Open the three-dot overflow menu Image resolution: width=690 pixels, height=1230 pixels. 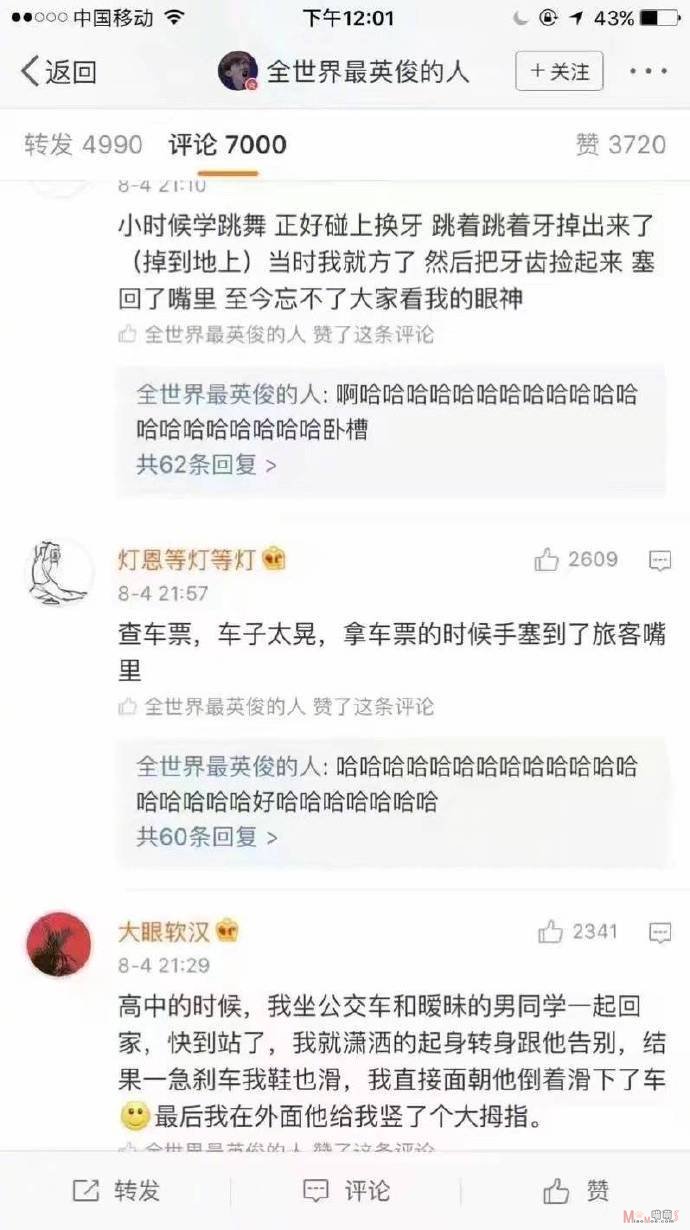[x=648, y=72]
